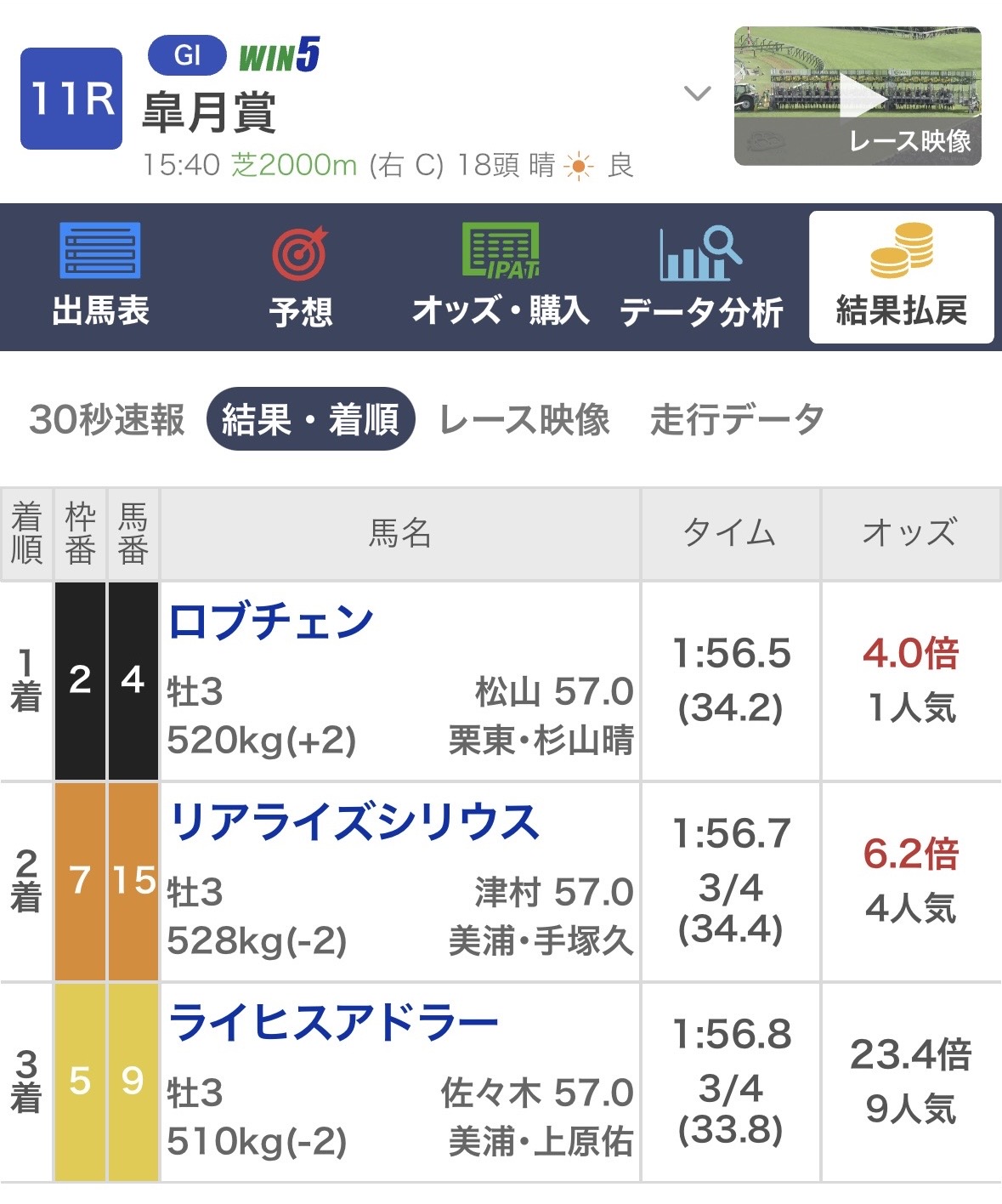Open horse profile for リアライズシリウス
The image size is (1002, 1204).
click(354, 822)
